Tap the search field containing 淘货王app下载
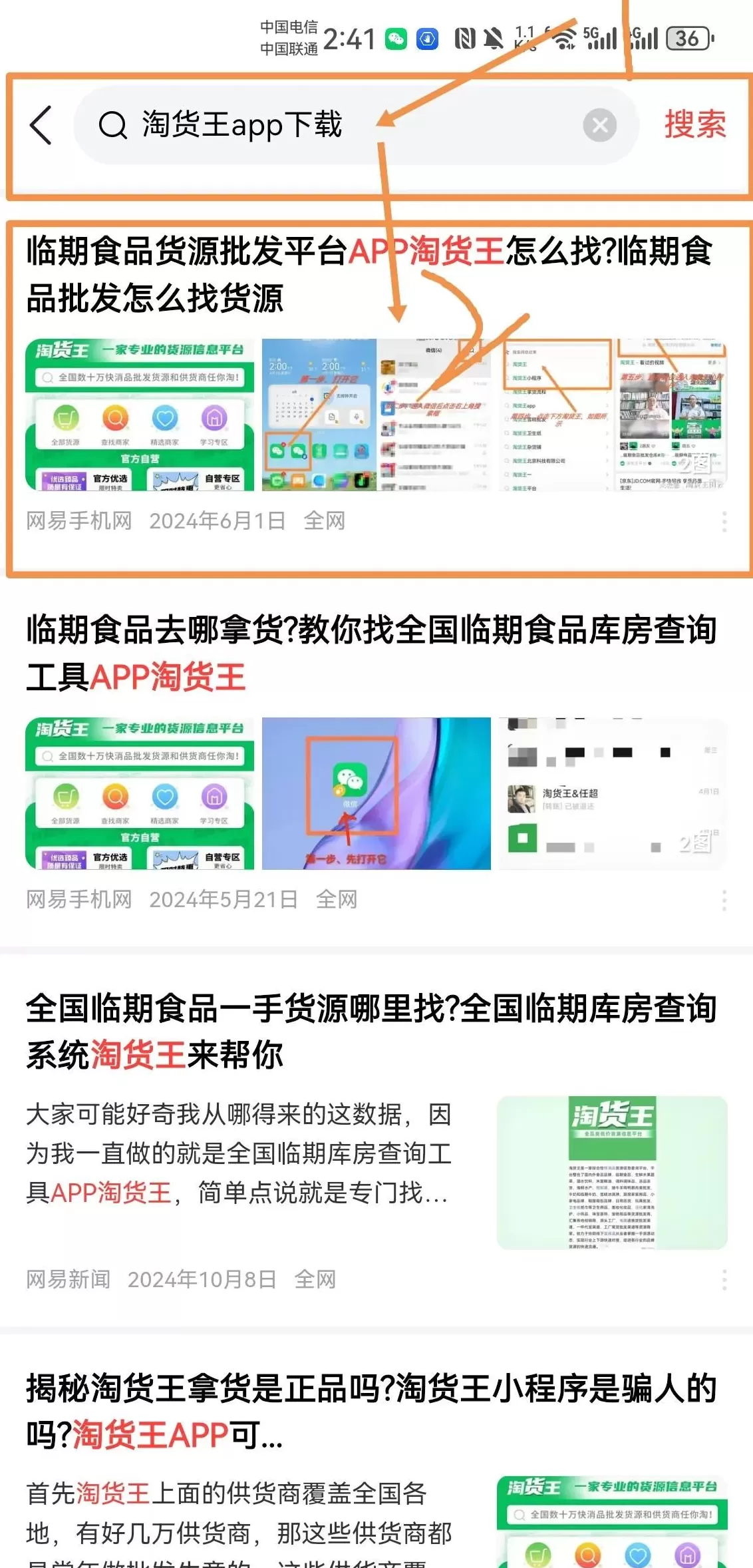The height and width of the screenshot is (1568, 753). pyautogui.click(x=333, y=125)
